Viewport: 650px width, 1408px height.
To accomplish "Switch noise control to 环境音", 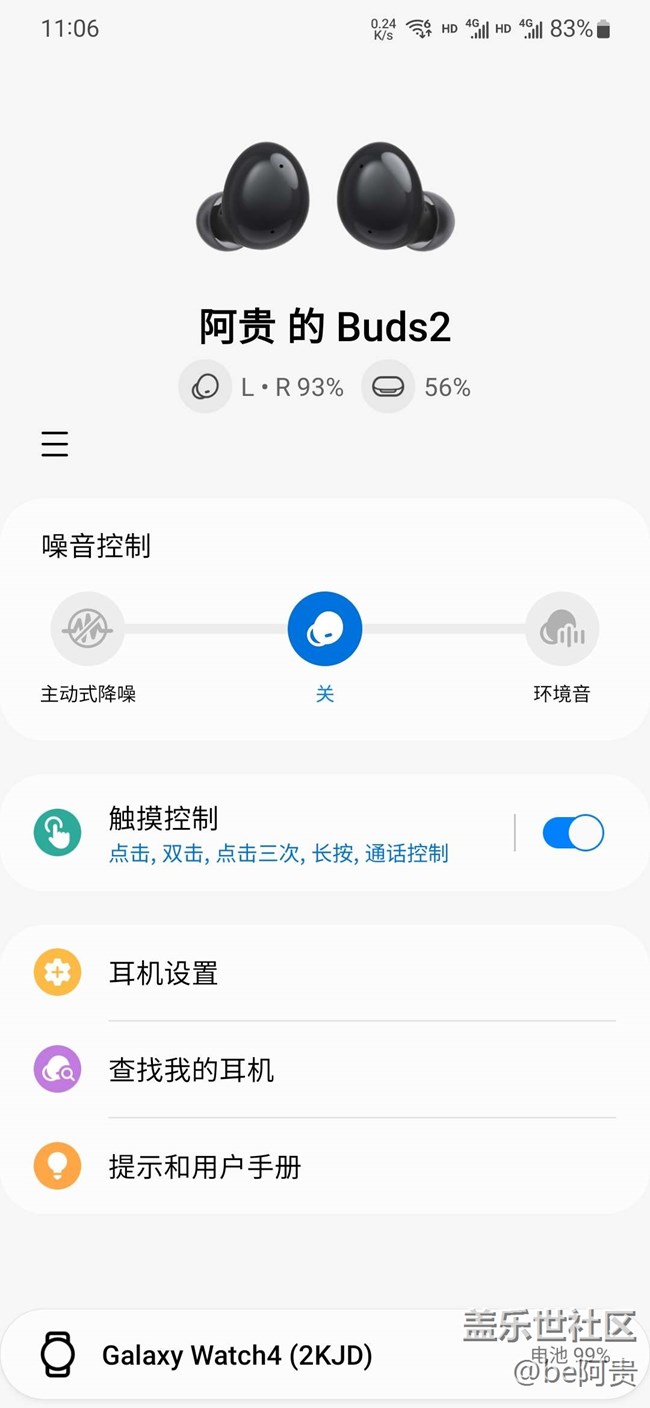I will pos(562,630).
